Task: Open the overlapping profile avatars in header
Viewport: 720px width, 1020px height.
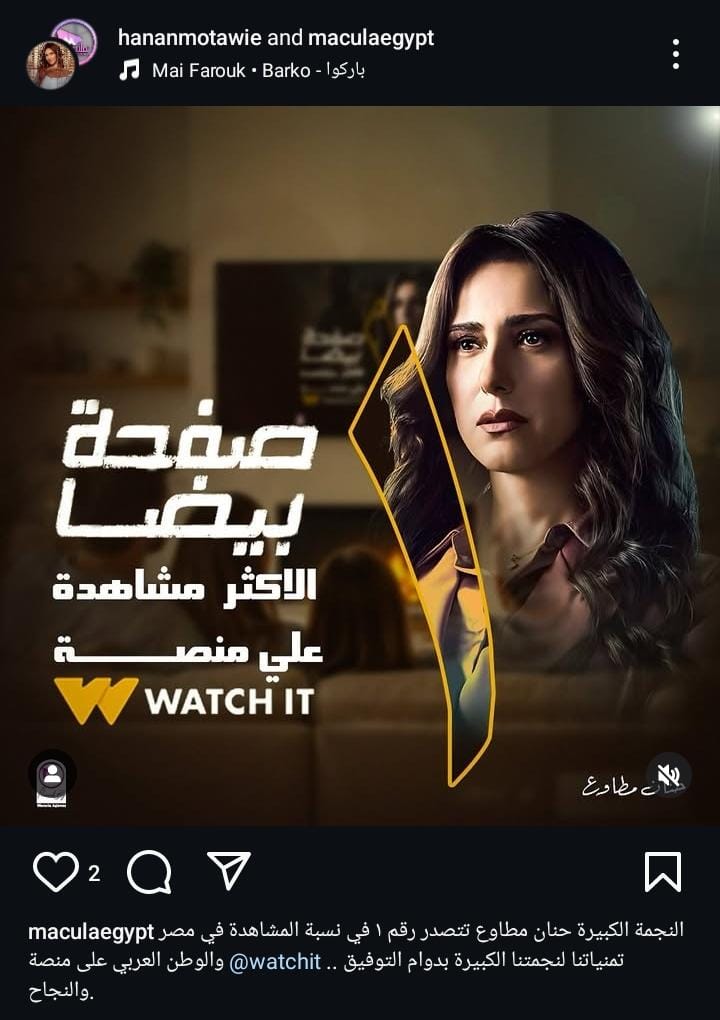Action: (x=60, y=53)
